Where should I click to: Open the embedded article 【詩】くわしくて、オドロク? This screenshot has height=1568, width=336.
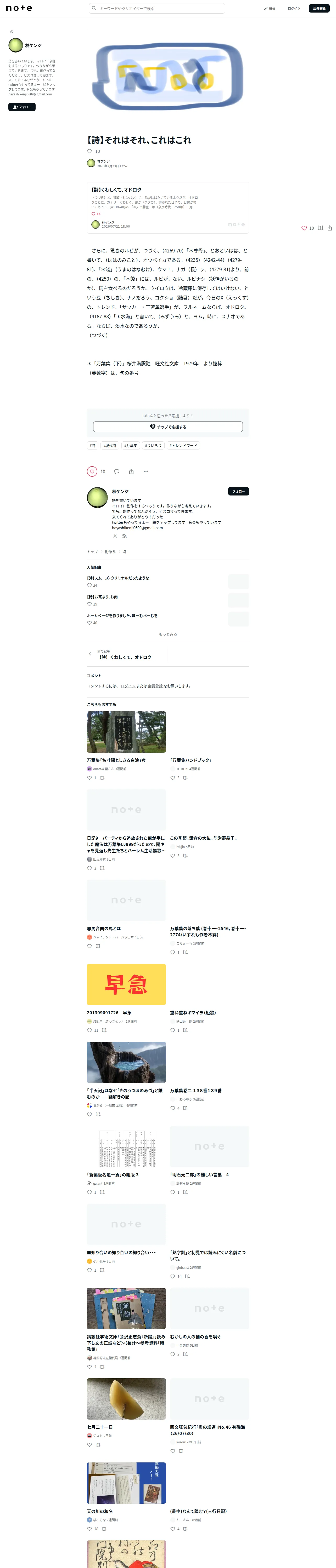coord(168,207)
